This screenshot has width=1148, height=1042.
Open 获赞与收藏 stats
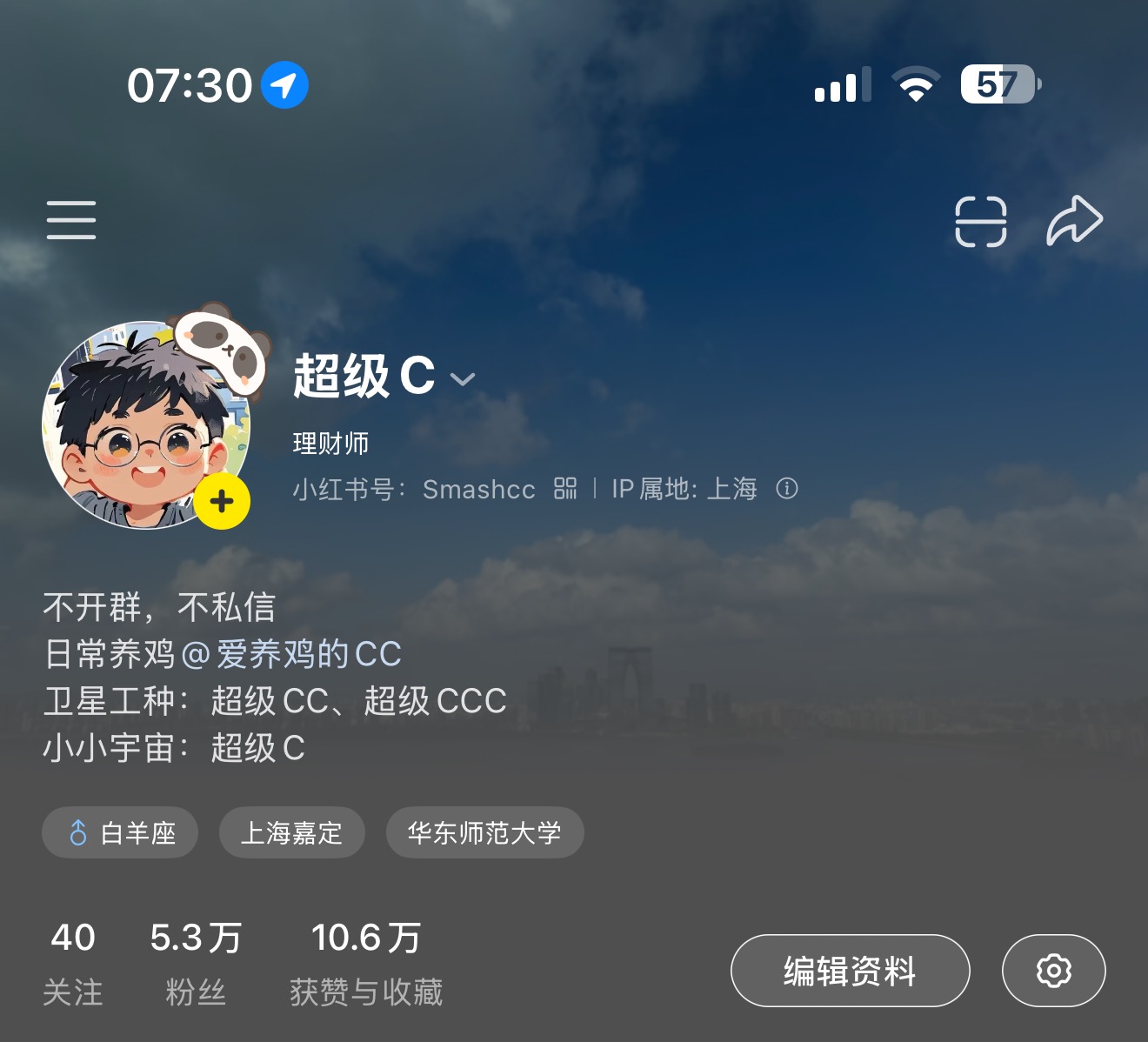366,964
